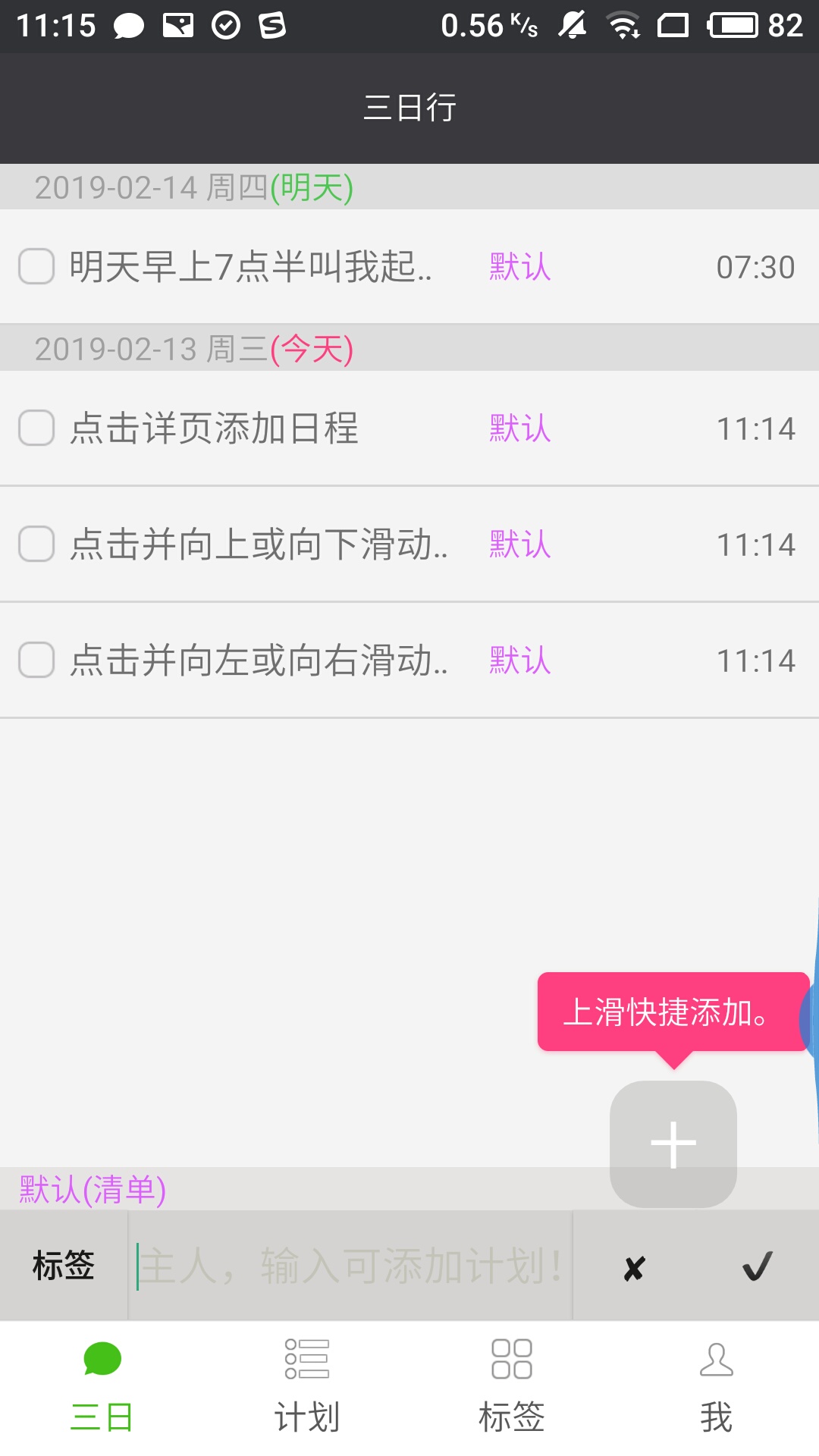Open the 点击并向左或向右滑动 item

pyautogui.click(x=258, y=661)
